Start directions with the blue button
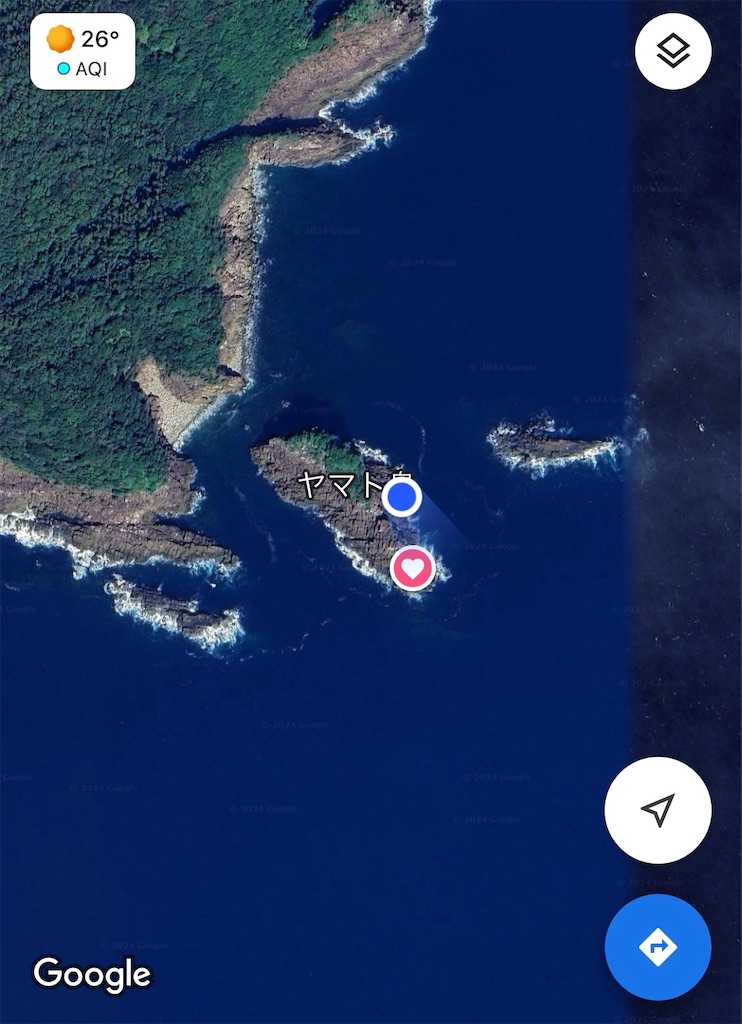The height and width of the screenshot is (1024, 742). click(657, 946)
